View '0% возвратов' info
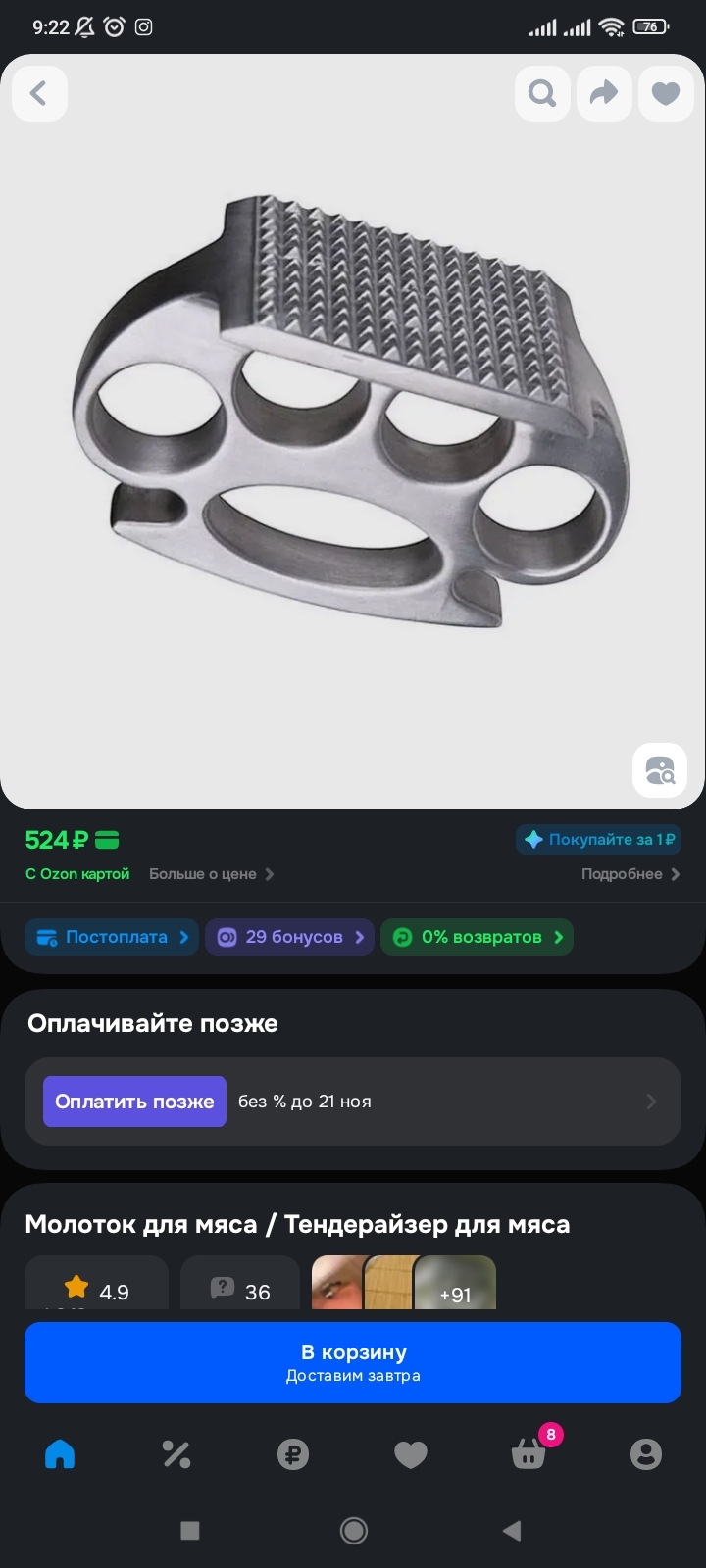 (477, 937)
